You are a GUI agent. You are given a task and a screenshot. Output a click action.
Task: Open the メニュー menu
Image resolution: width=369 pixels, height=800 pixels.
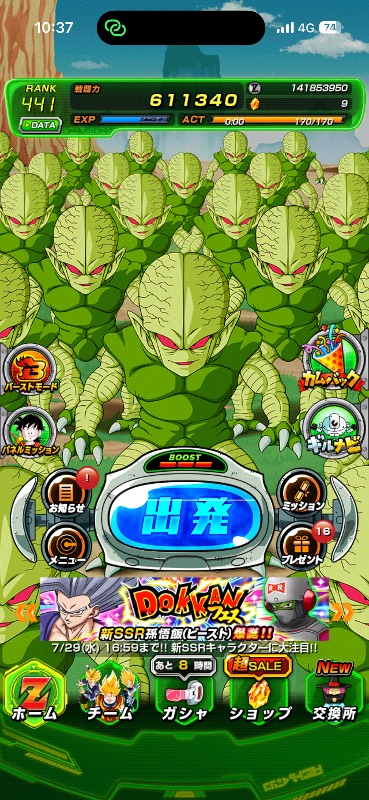click(x=66, y=545)
